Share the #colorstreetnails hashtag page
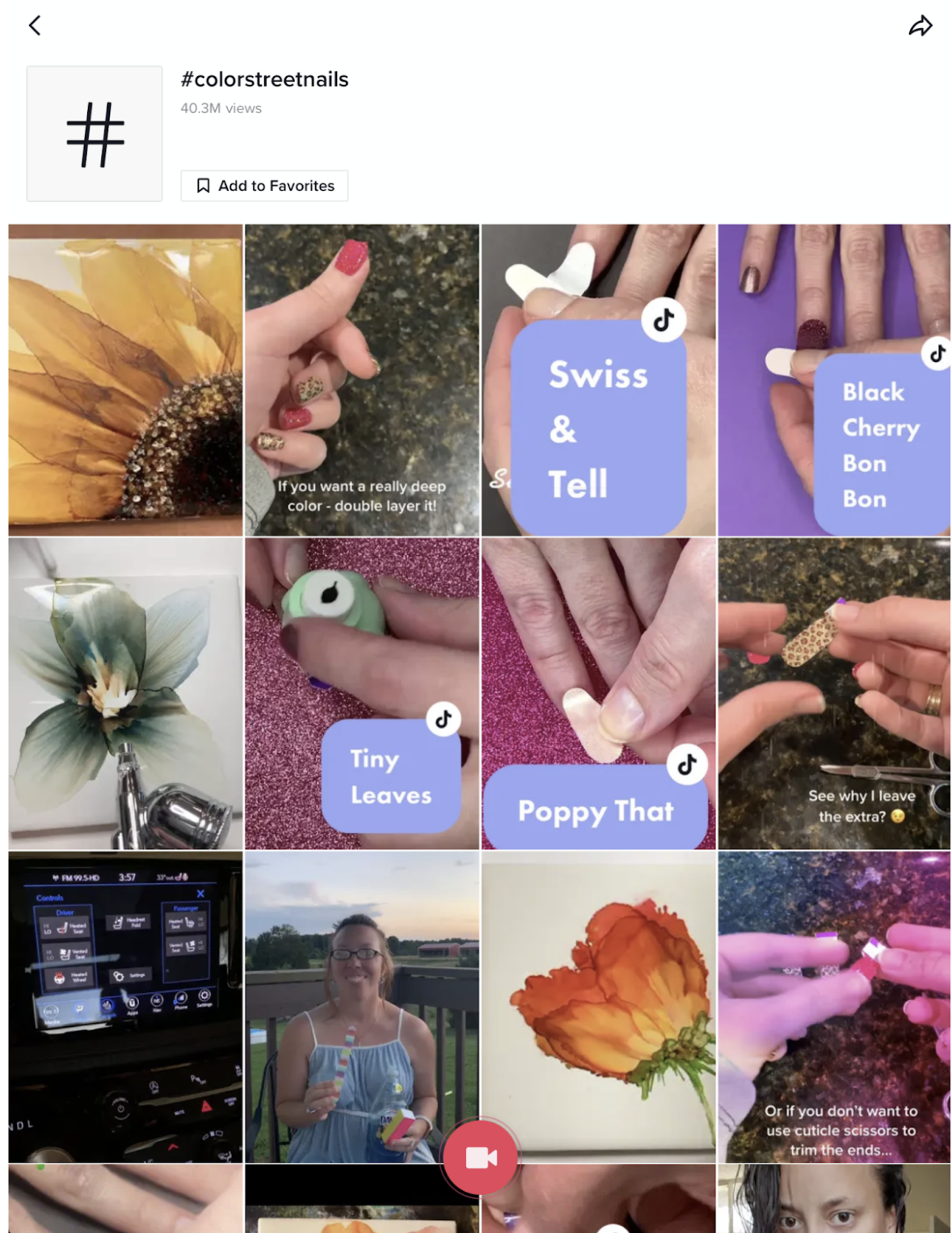 (x=920, y=26)
